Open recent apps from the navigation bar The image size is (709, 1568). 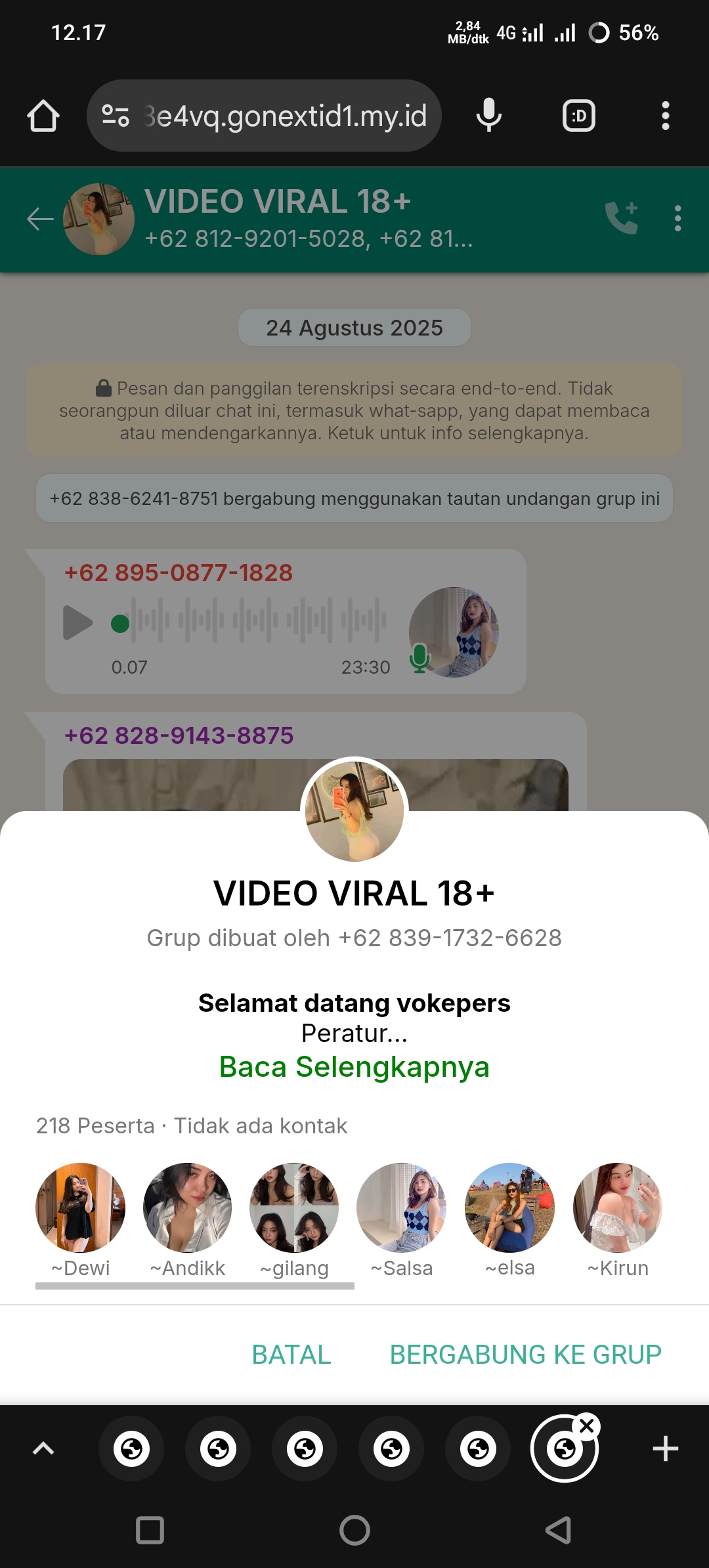150,1531
